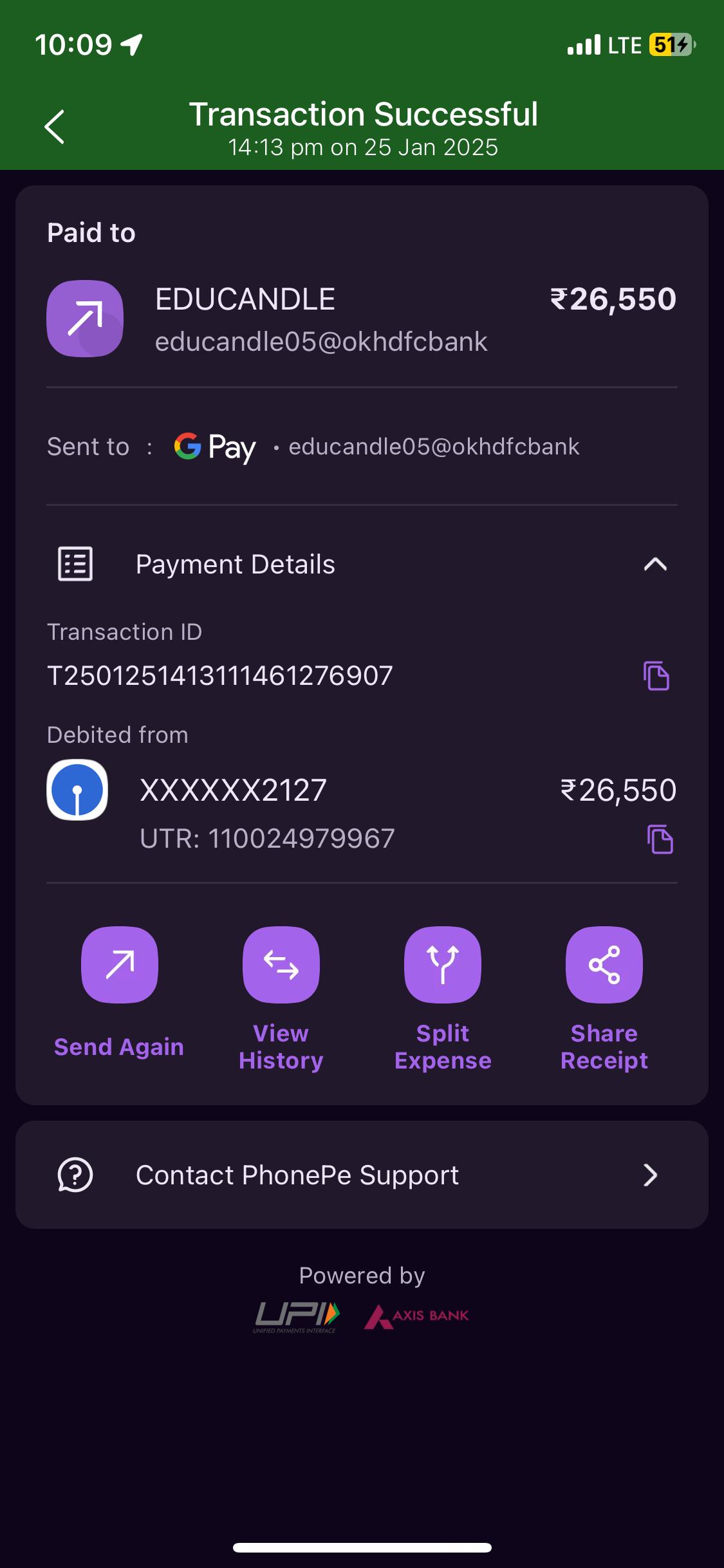724x1568 pixels.
Task: Go back using the header arrow
Action: (55, 127)
